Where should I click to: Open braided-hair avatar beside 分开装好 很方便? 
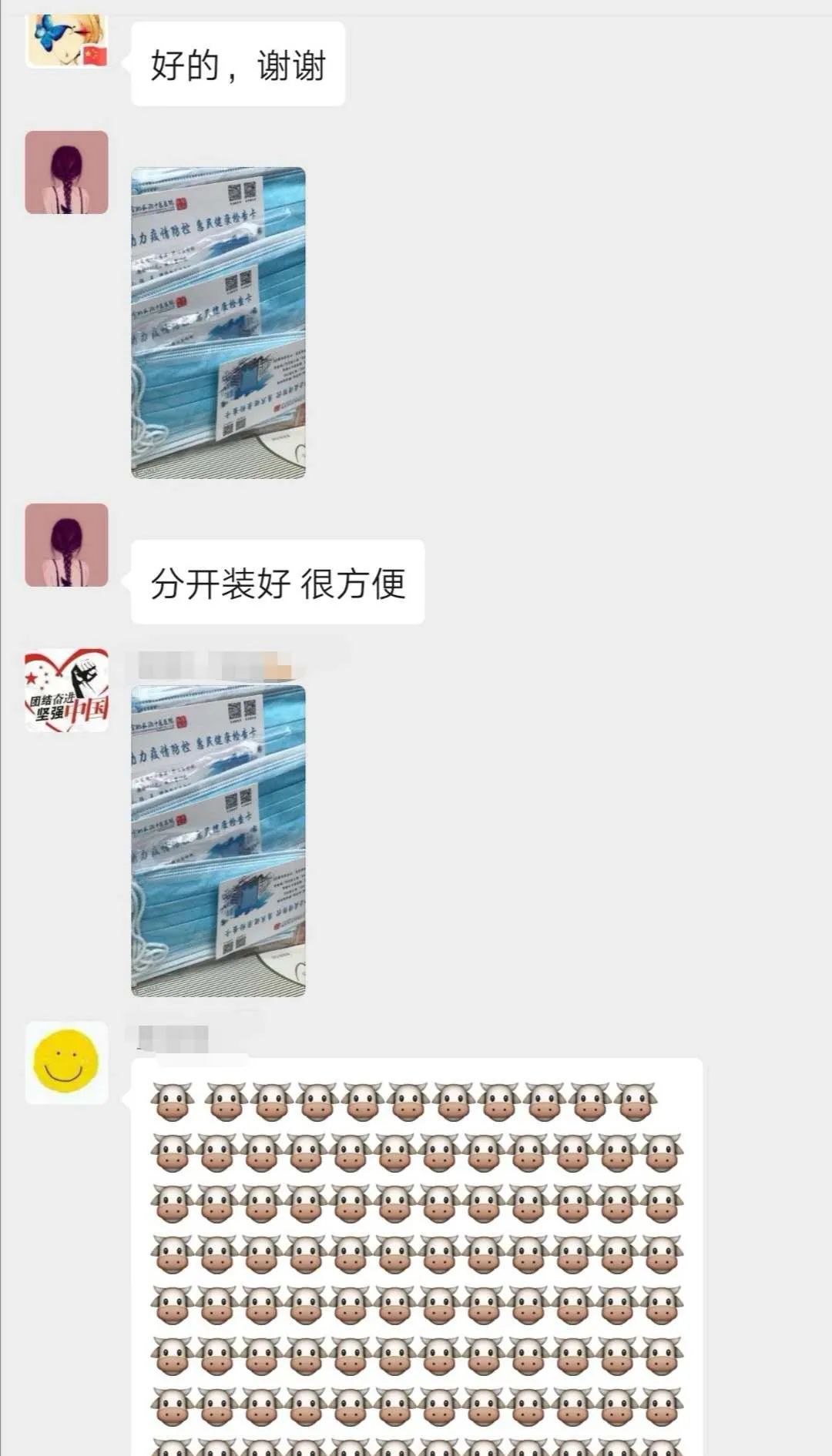(x=66, y=544)
